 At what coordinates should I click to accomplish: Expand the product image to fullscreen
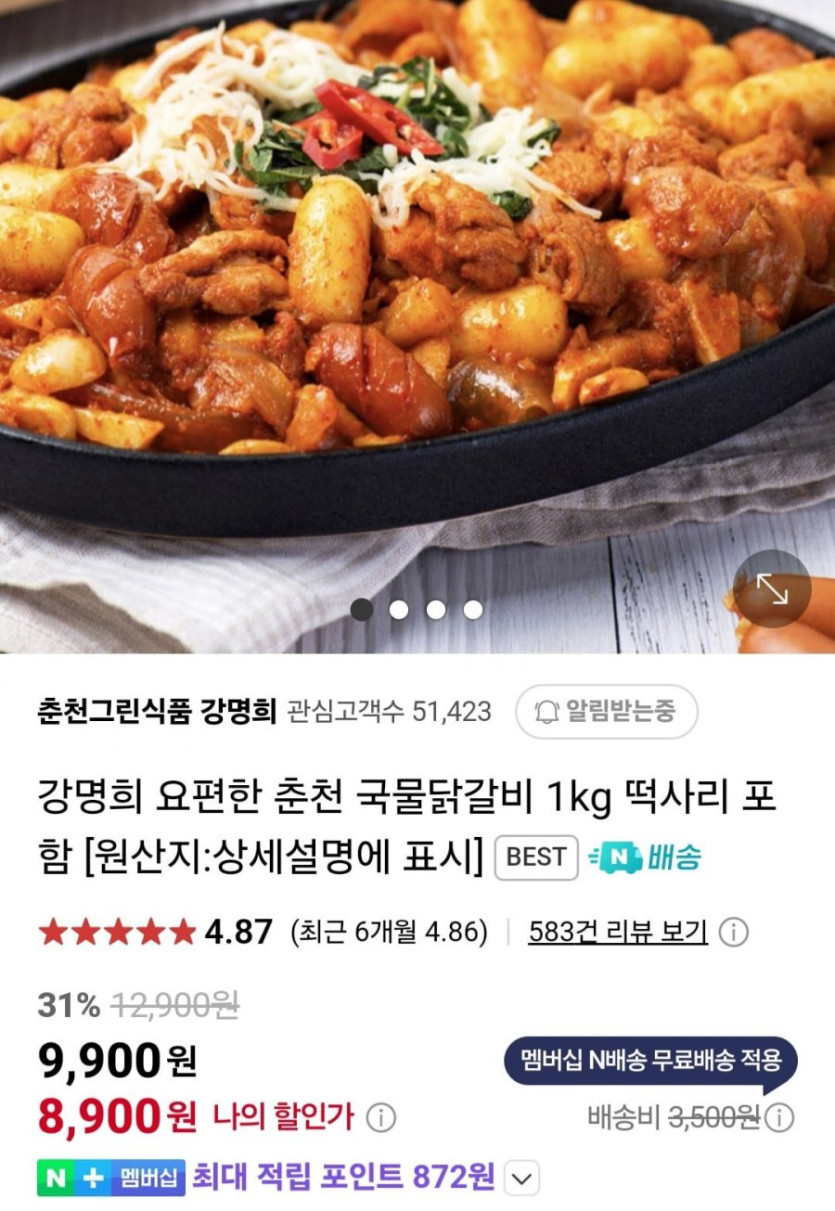771,589
